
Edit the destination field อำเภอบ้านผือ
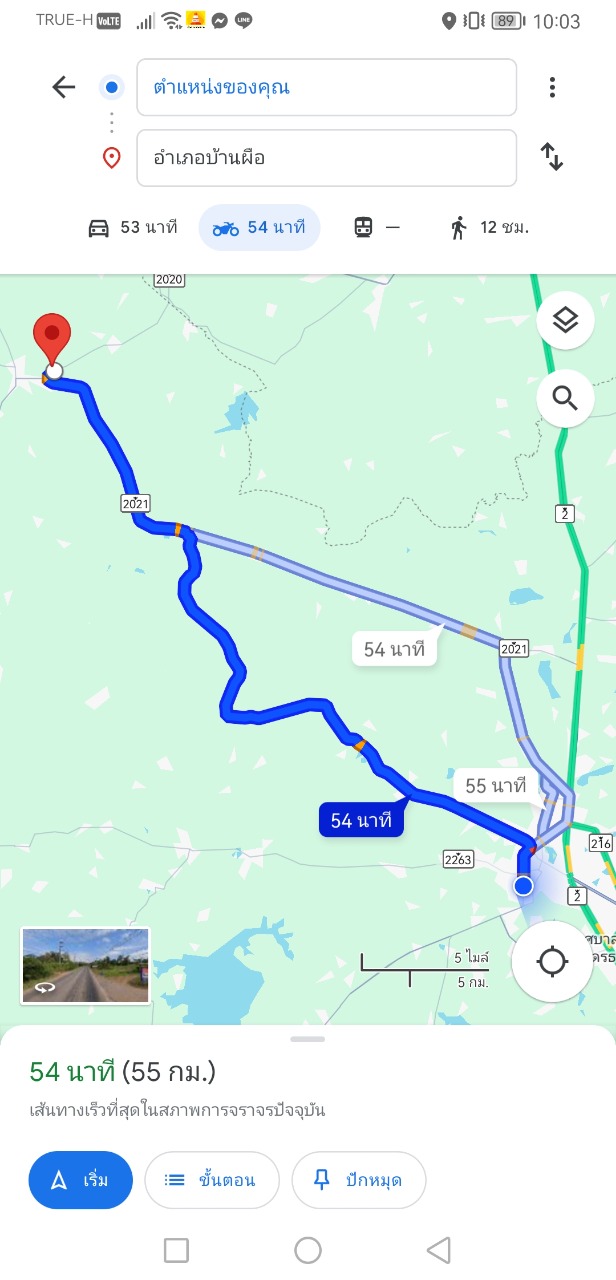coord(326,158)
